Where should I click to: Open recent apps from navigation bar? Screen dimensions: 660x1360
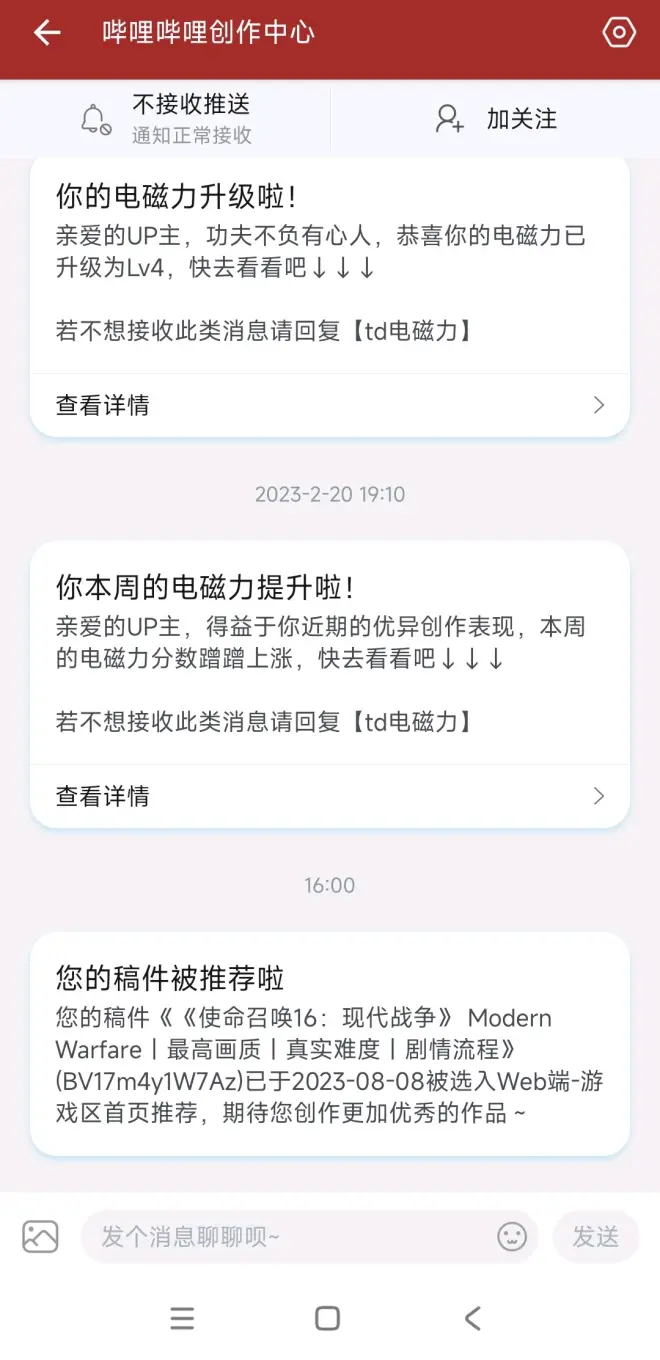point(182,1318)
